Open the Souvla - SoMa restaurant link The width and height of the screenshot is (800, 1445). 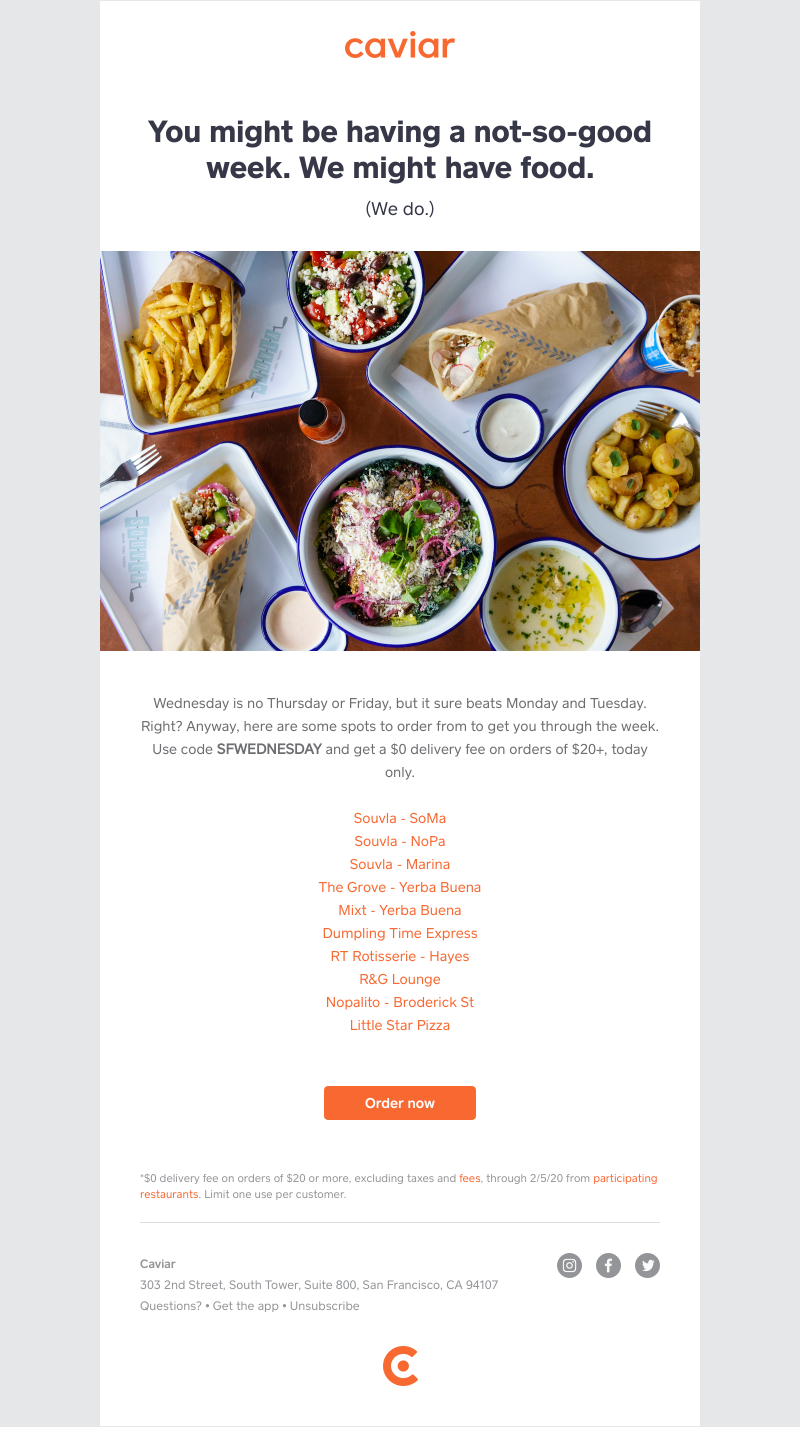[400, 818]
